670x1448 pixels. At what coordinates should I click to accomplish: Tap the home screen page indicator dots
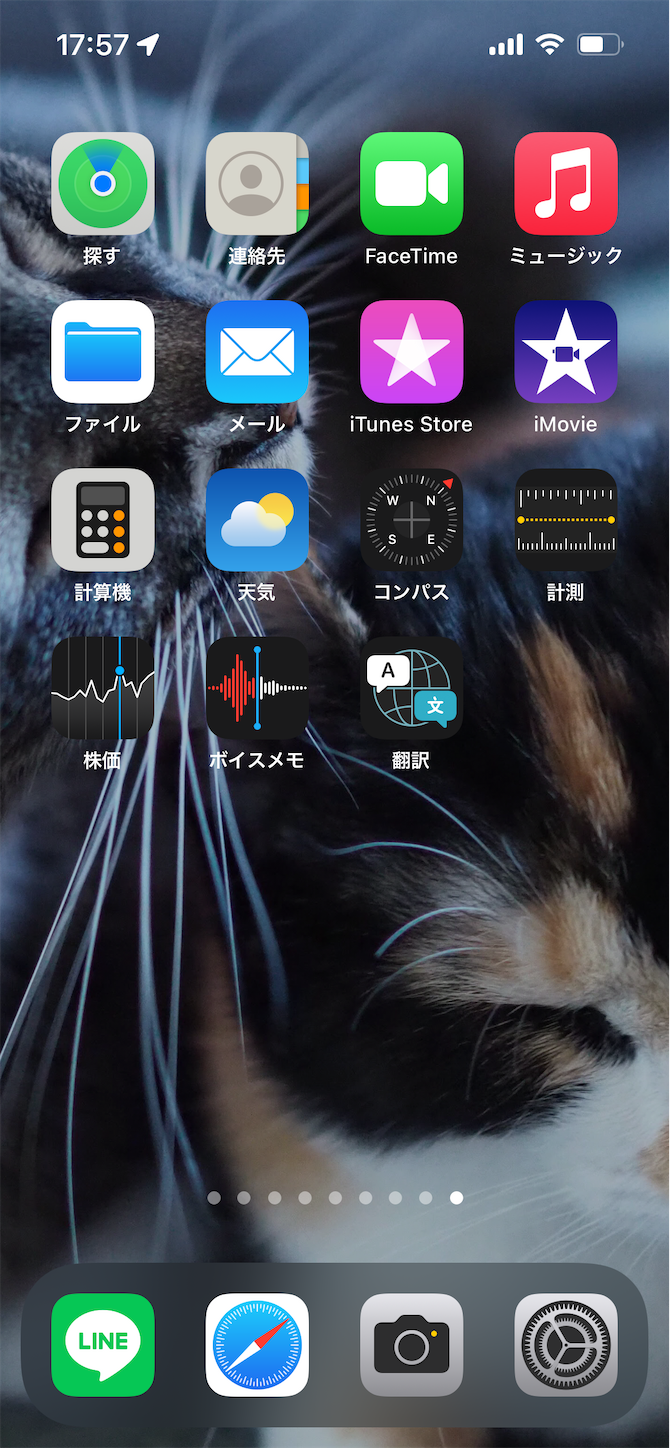[335, 1197]
